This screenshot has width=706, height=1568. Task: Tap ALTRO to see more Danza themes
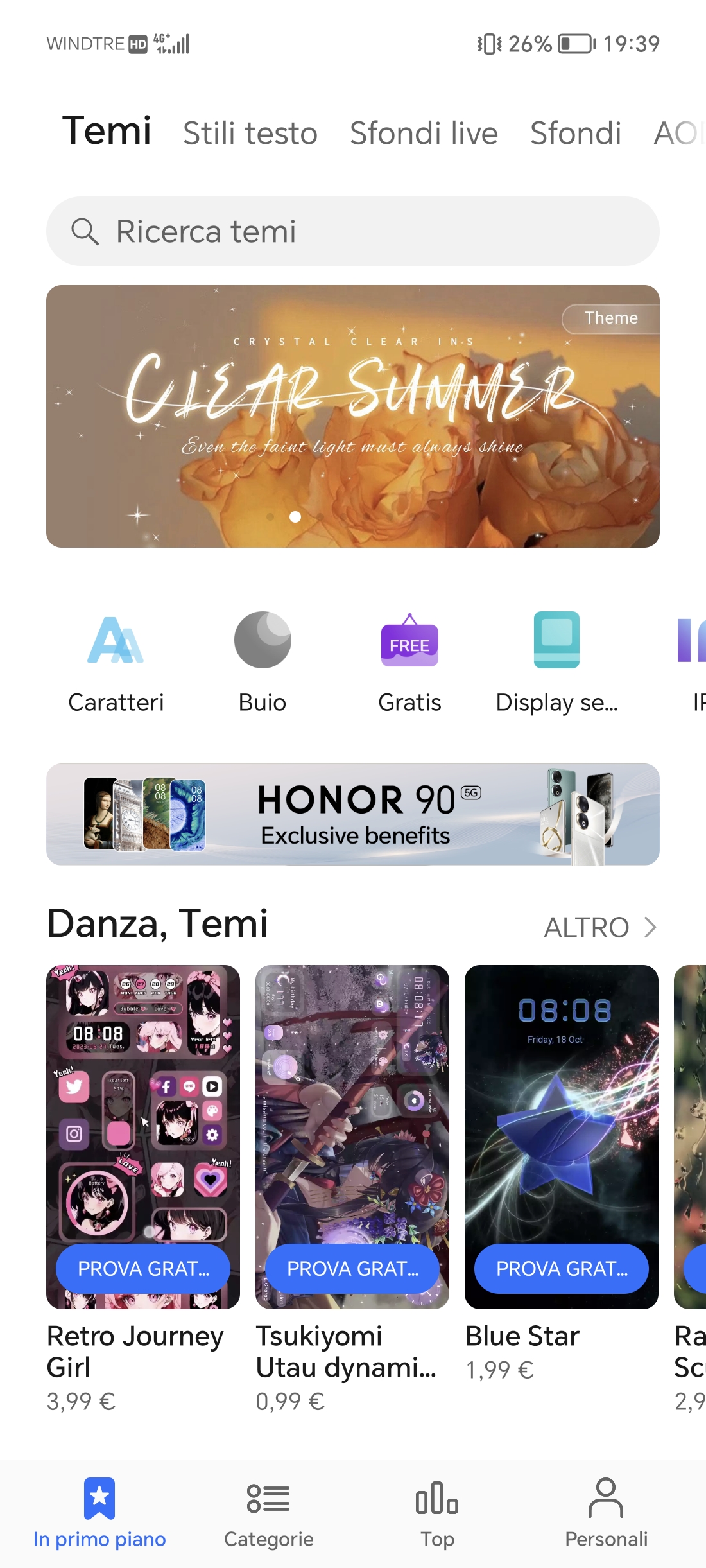(x=599, y=927)
